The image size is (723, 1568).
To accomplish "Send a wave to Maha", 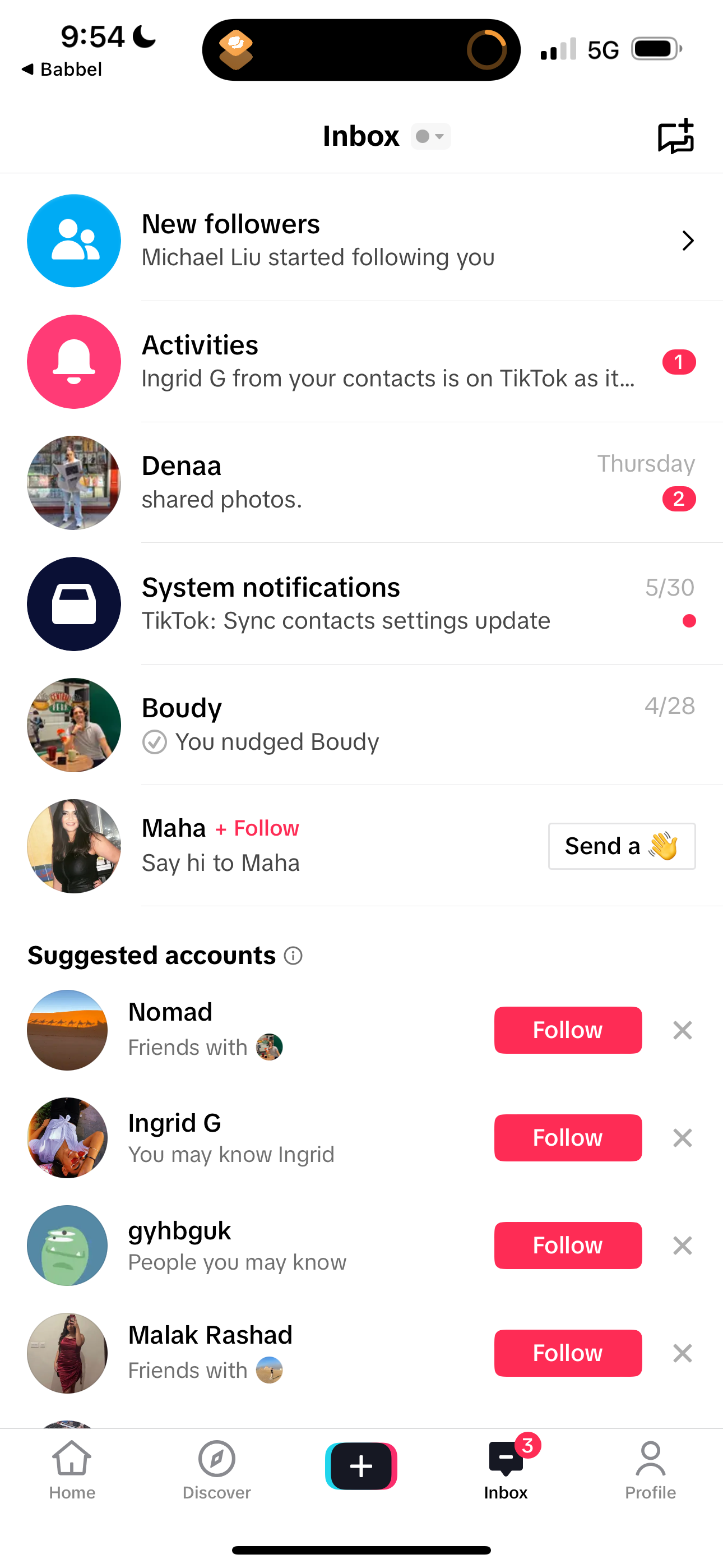I will (x=622, y=846).
